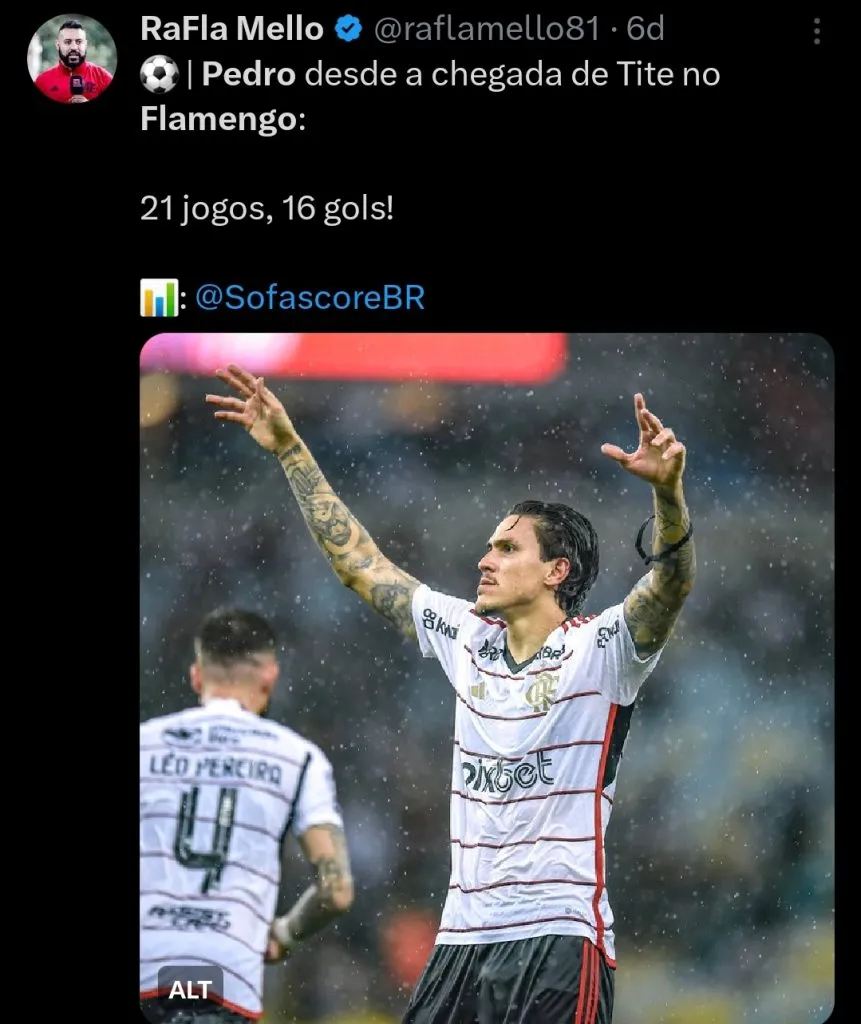
Task: Click the bar chart emoji before @SofascoreBR
Action: [158, 294]
